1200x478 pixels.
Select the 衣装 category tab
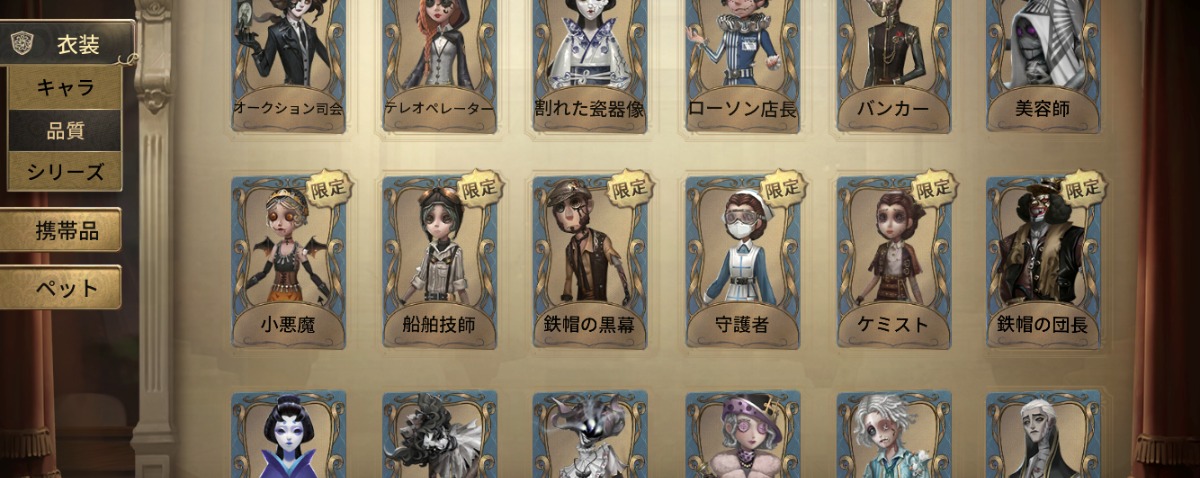pyautogui.click(x=70, y=43)
